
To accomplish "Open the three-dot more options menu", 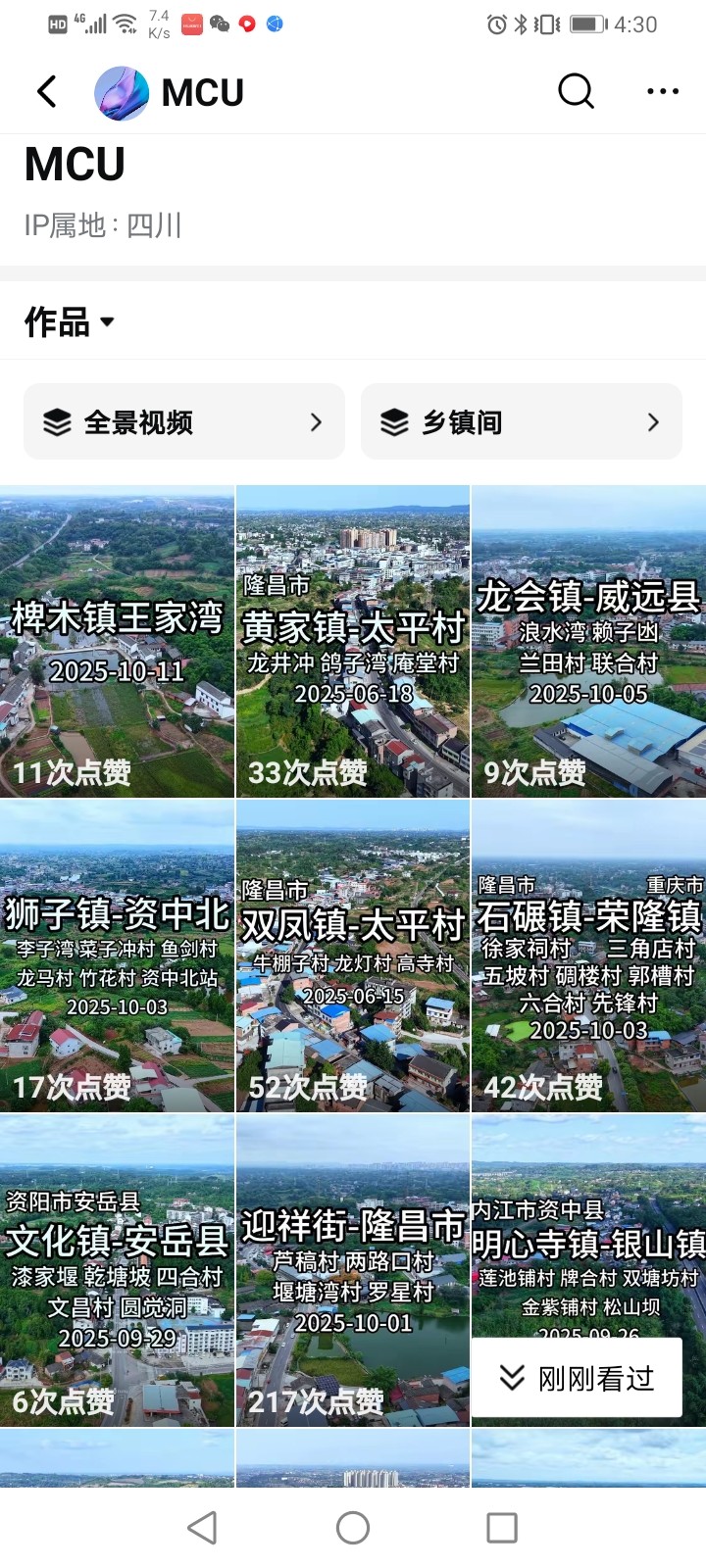I will 663,90.
